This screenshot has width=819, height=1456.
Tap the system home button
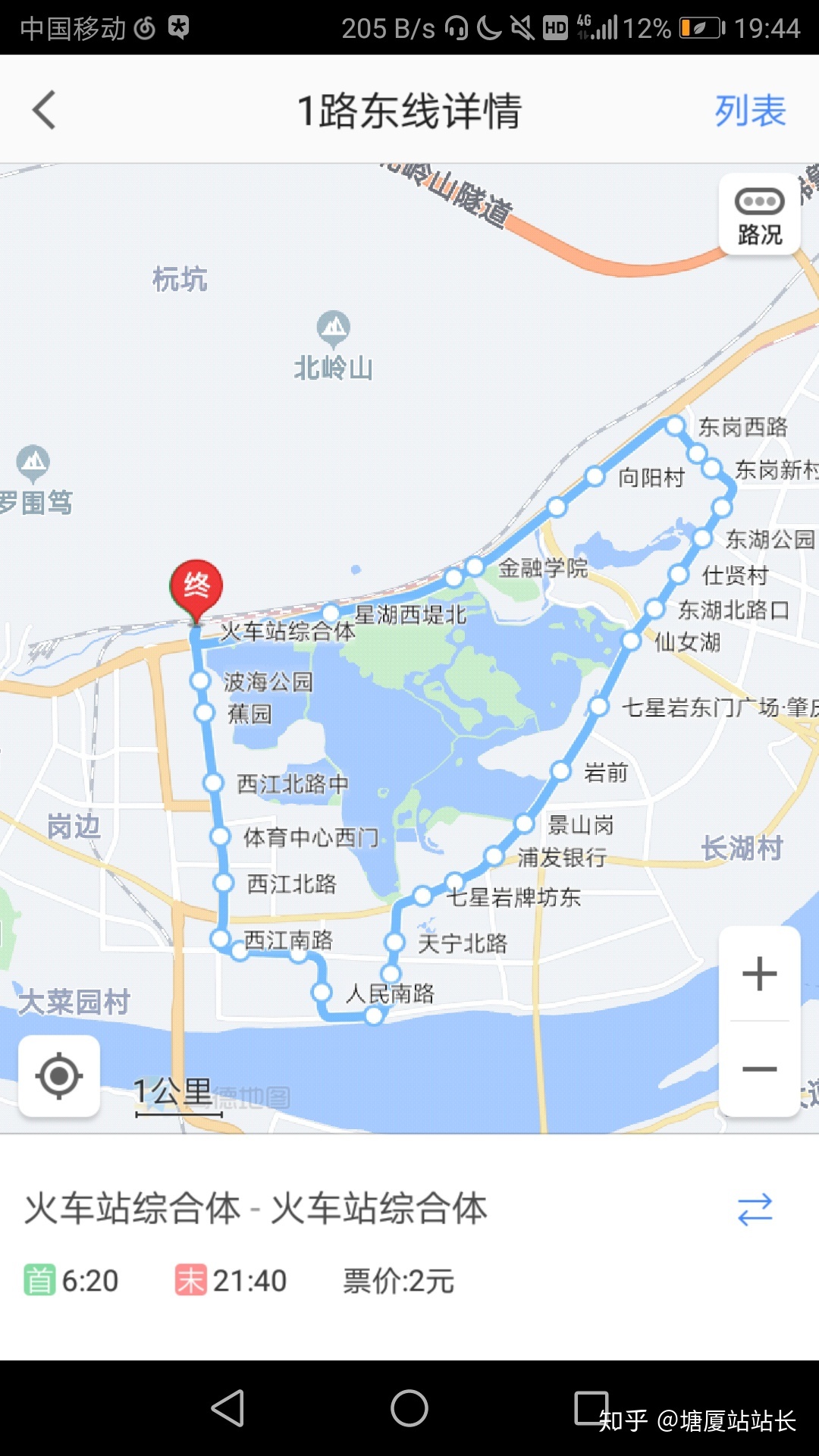[x=409, y=1408]
